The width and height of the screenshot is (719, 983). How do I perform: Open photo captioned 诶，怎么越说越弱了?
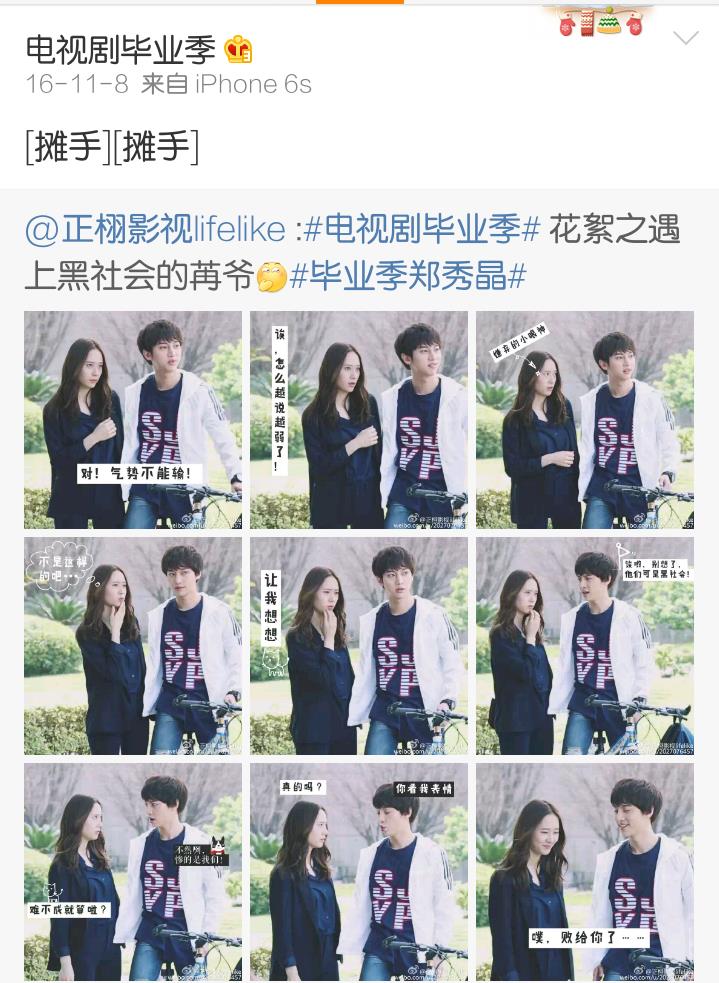tap(359, 420)
